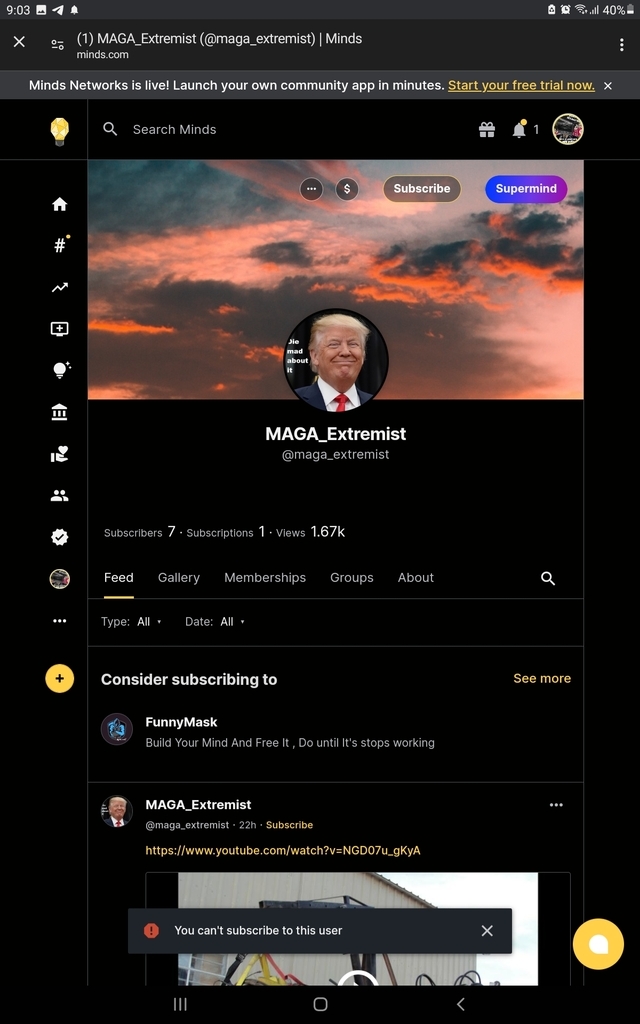The height and width of the screenshot is (1024, 640).
Task: Close the browser tab with X
Action: [x=19, y=42]
